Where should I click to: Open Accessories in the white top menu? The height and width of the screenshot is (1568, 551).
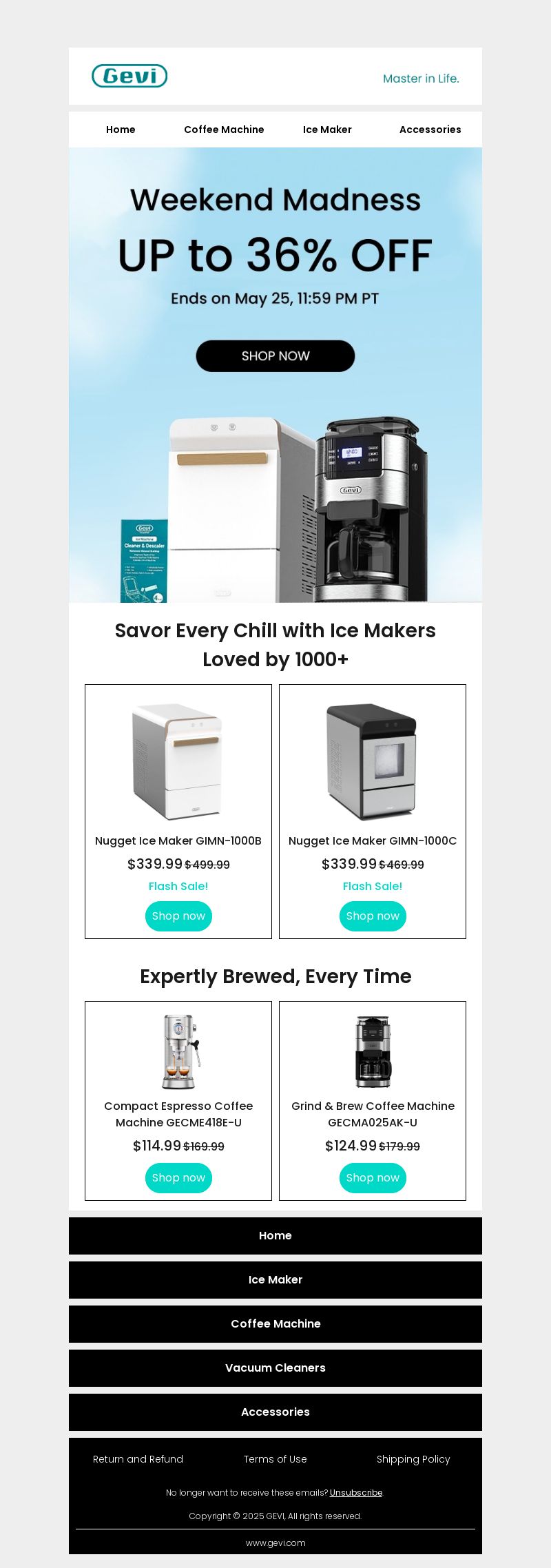tap(430, 130)
